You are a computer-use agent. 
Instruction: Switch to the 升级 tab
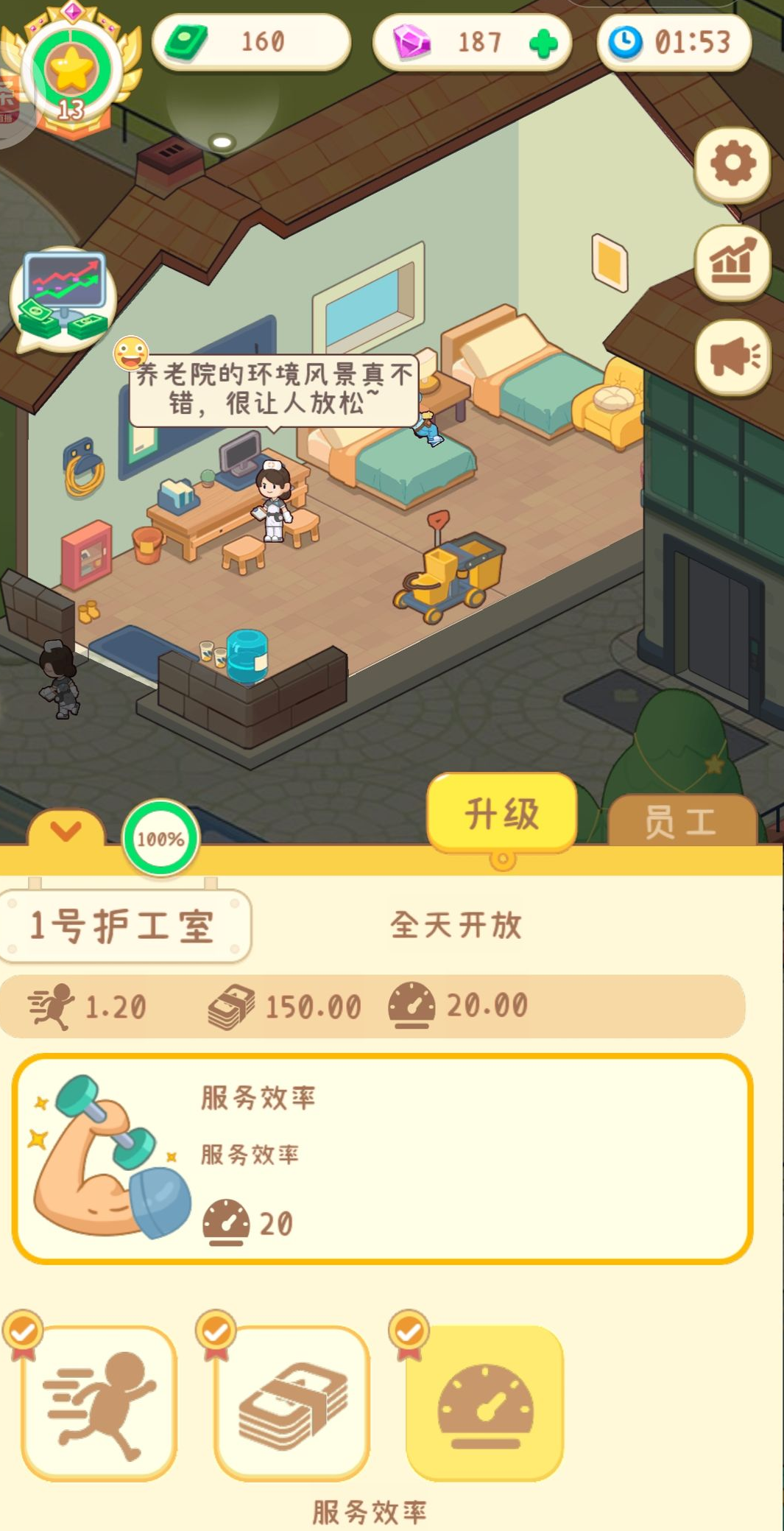[x=501, y=814]
